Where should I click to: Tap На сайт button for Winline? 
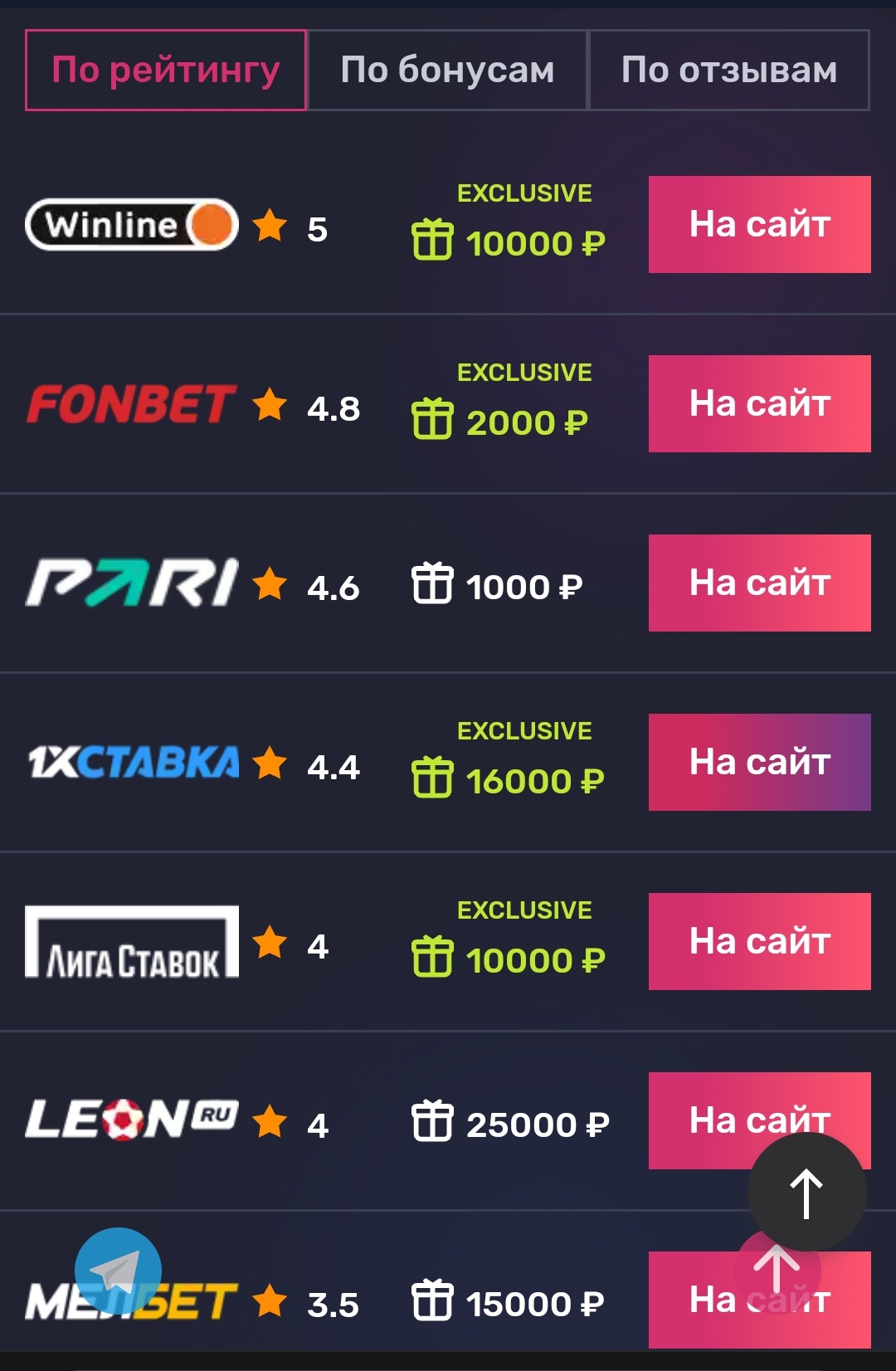tap(759, 224)
